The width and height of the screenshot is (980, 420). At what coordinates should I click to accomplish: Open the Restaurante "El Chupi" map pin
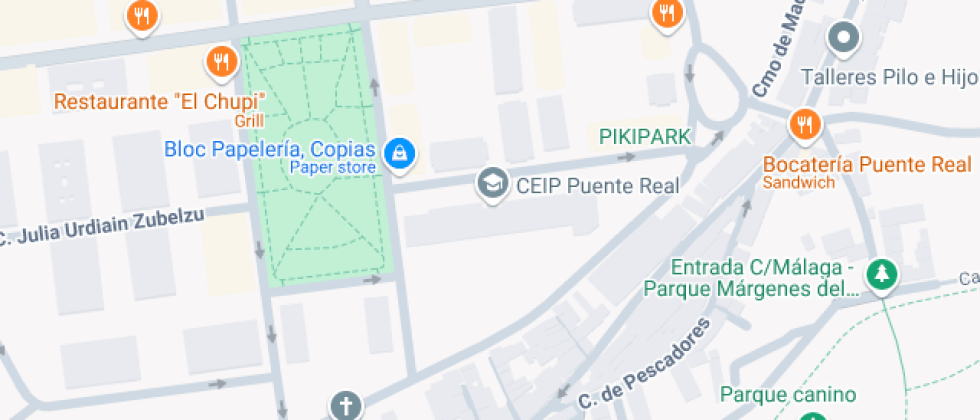[x=221, y=64]
